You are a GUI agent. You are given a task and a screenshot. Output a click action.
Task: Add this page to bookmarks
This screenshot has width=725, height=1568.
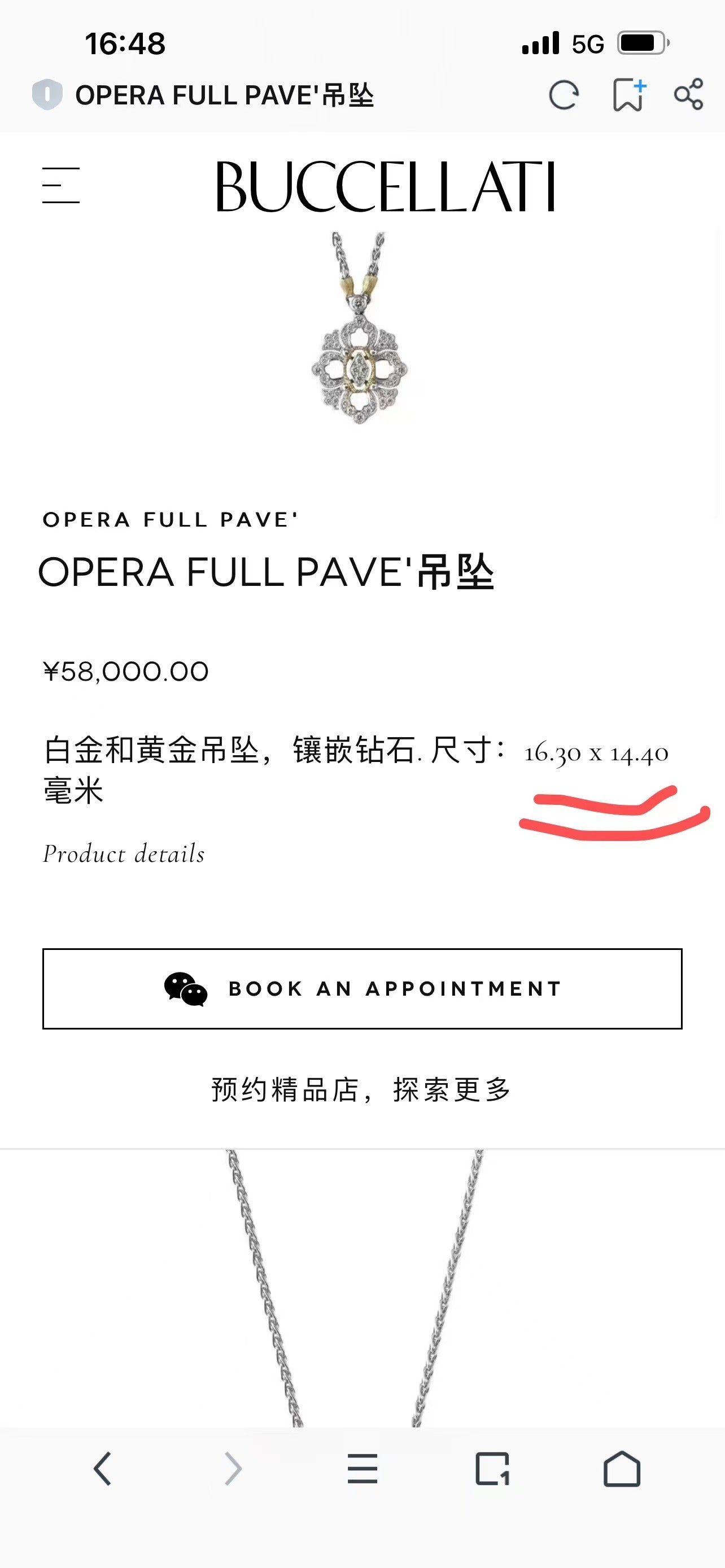point(628,95)
